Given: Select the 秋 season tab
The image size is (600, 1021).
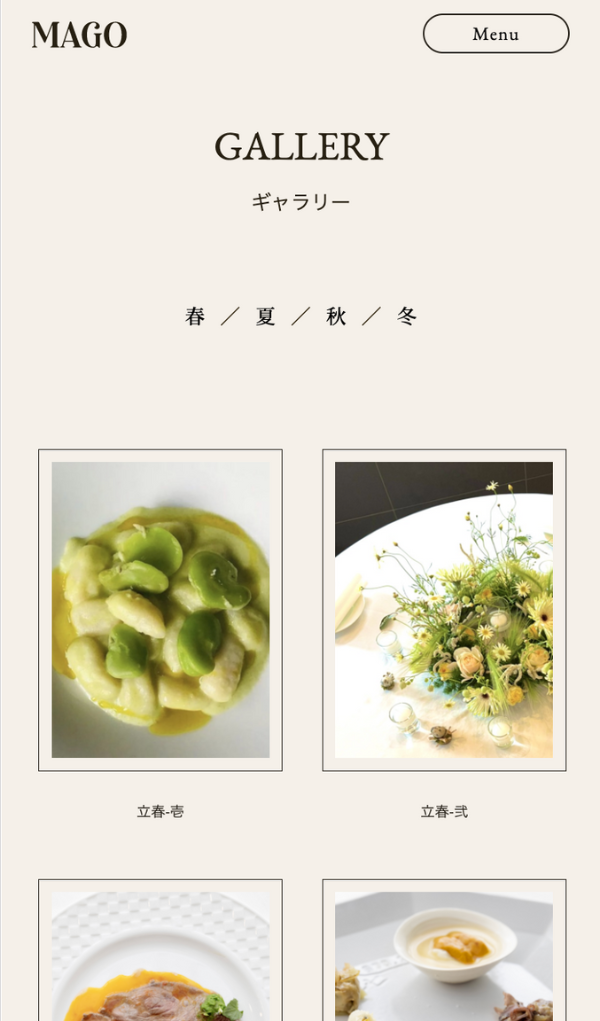Looking at the screenshot, I should 336,317.
